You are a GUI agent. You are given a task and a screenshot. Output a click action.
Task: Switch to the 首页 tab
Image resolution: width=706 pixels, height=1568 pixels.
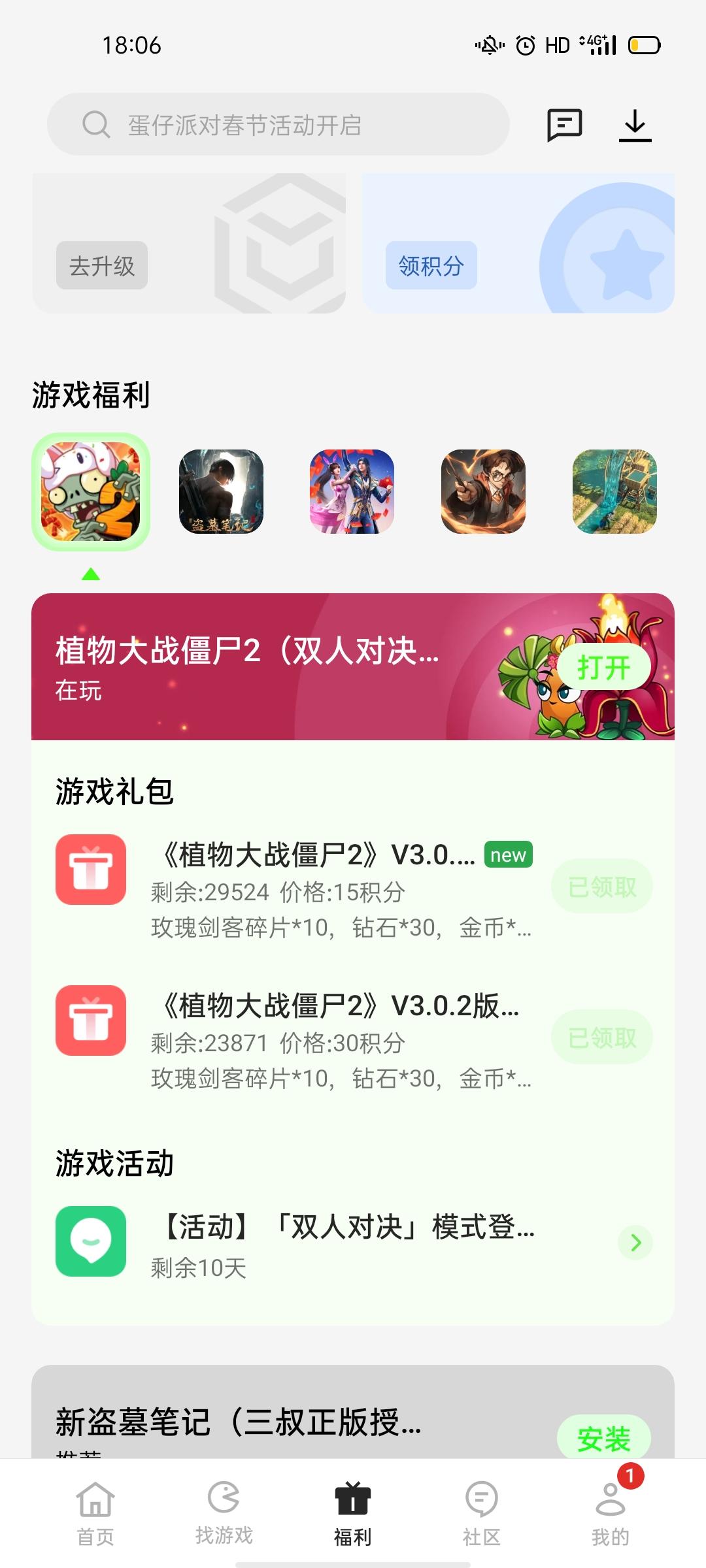[x=94, y=1516]
